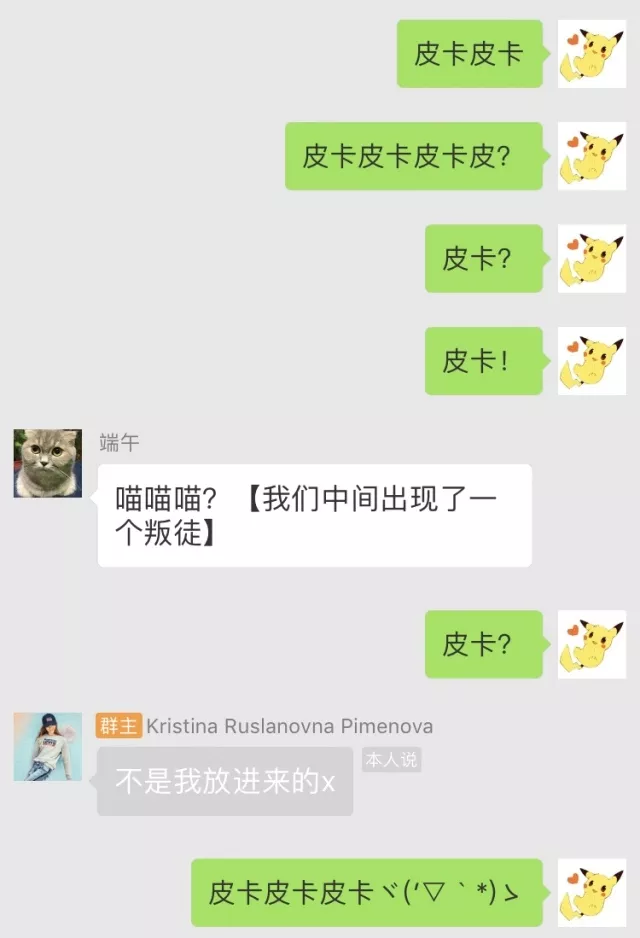Viewport: 640px width, 938px height.
Task: Open 端午's cat avatar profile
Action: [x=47, y=463]
